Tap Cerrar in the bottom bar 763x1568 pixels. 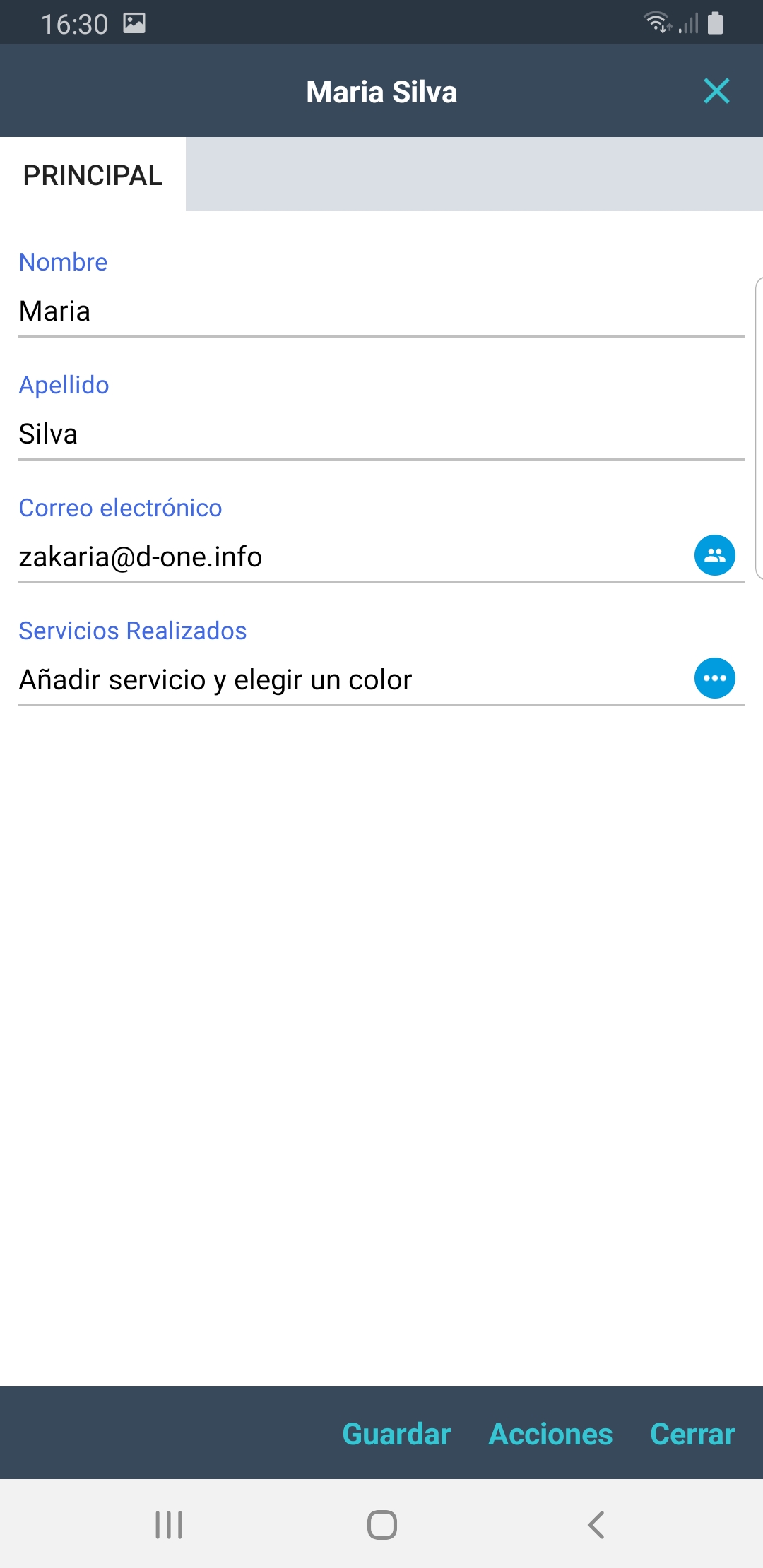(692, 1434)
